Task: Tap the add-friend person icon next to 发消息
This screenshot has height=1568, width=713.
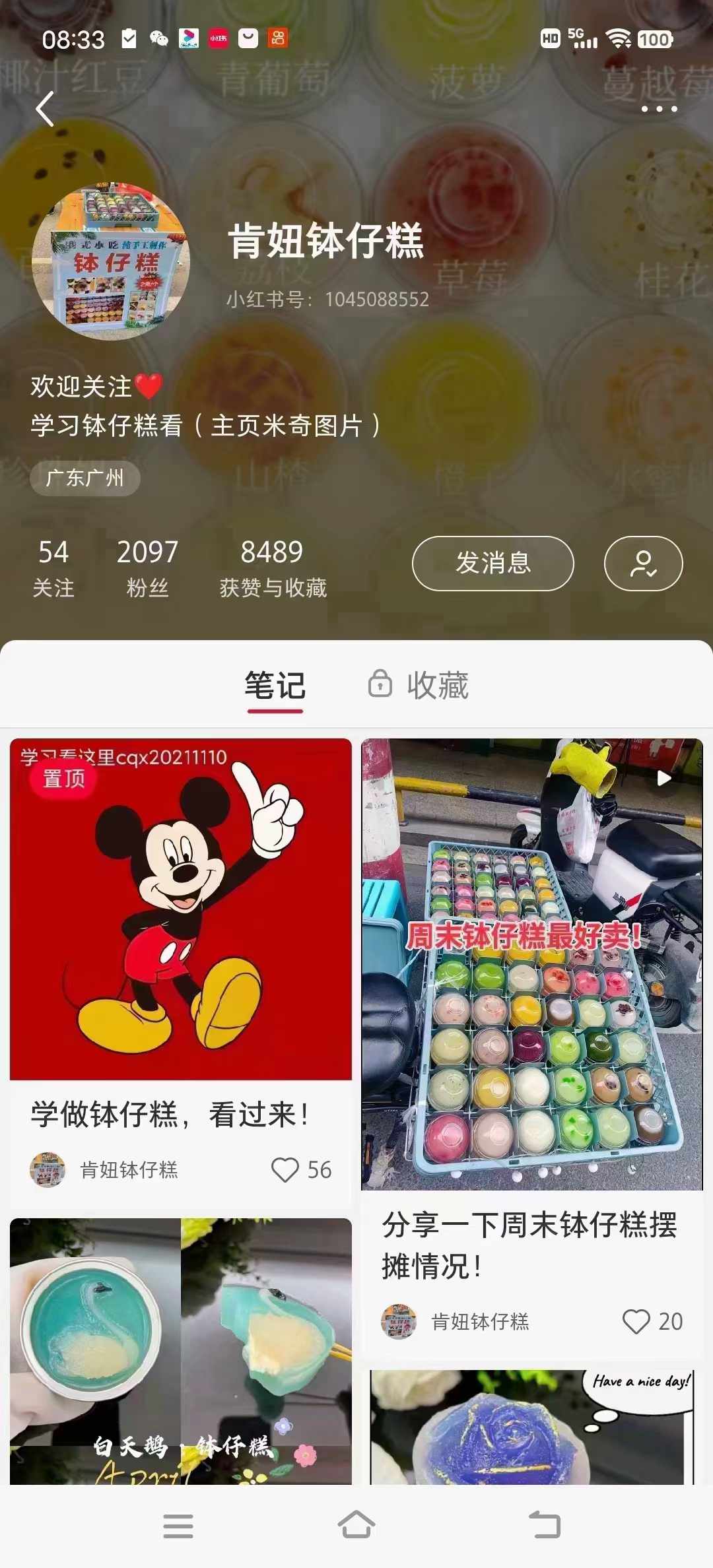Action: click(643, 564)
